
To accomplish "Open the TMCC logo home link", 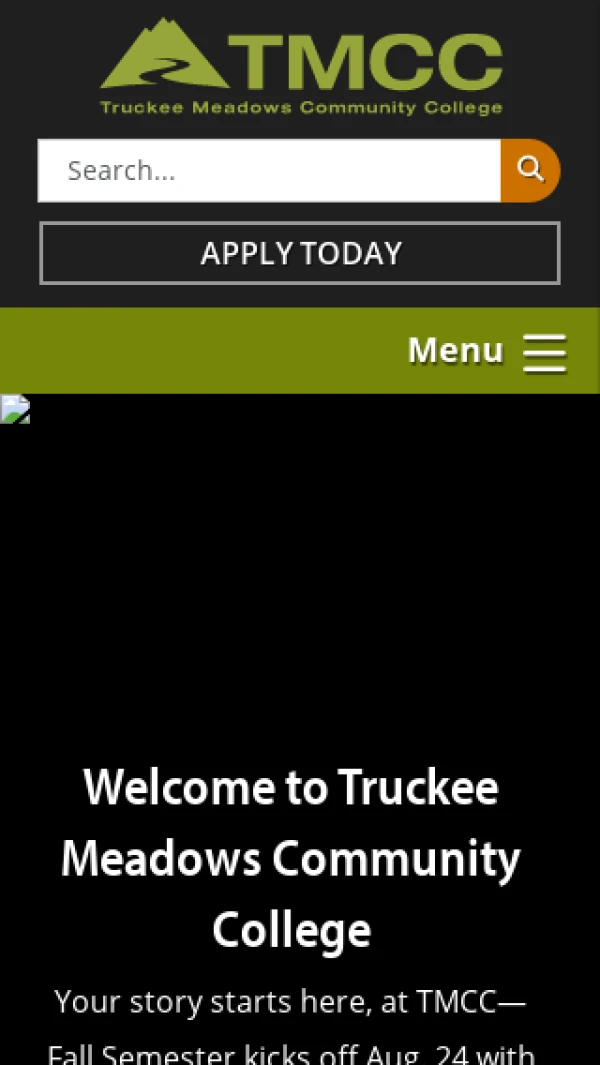I will tap(301, 66).
